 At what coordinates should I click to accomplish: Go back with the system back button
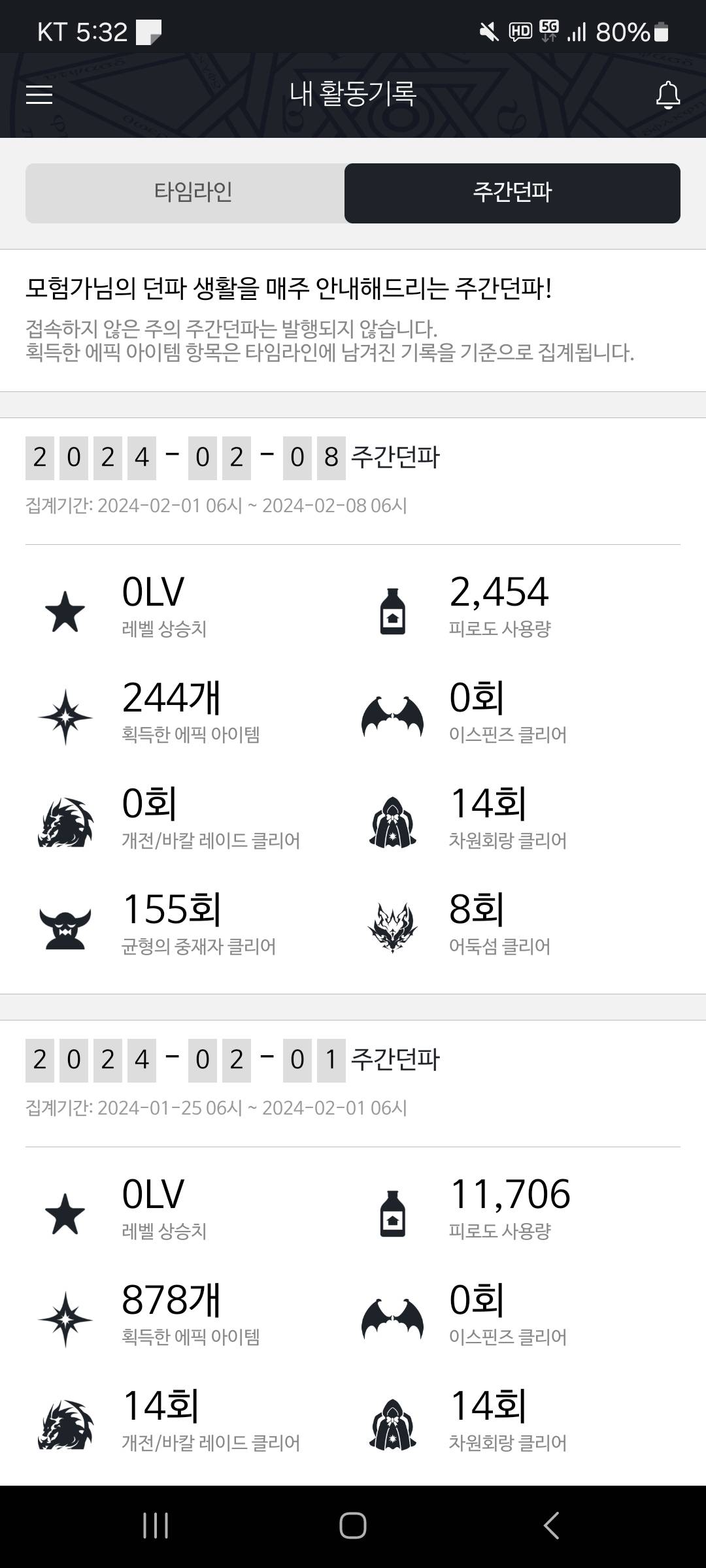(551, 1526)
